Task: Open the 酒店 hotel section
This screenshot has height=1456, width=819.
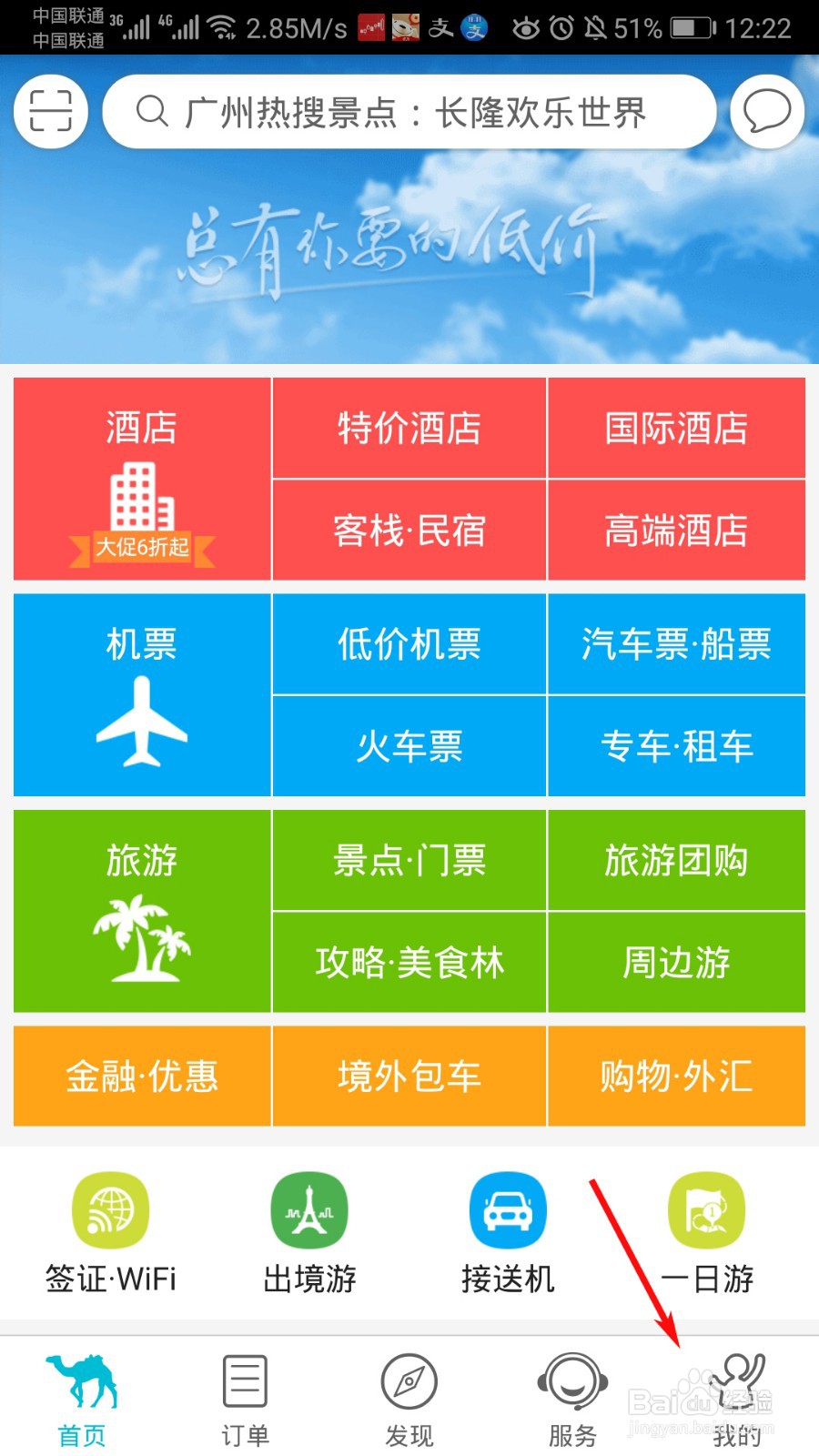Action: pos(142,480)
